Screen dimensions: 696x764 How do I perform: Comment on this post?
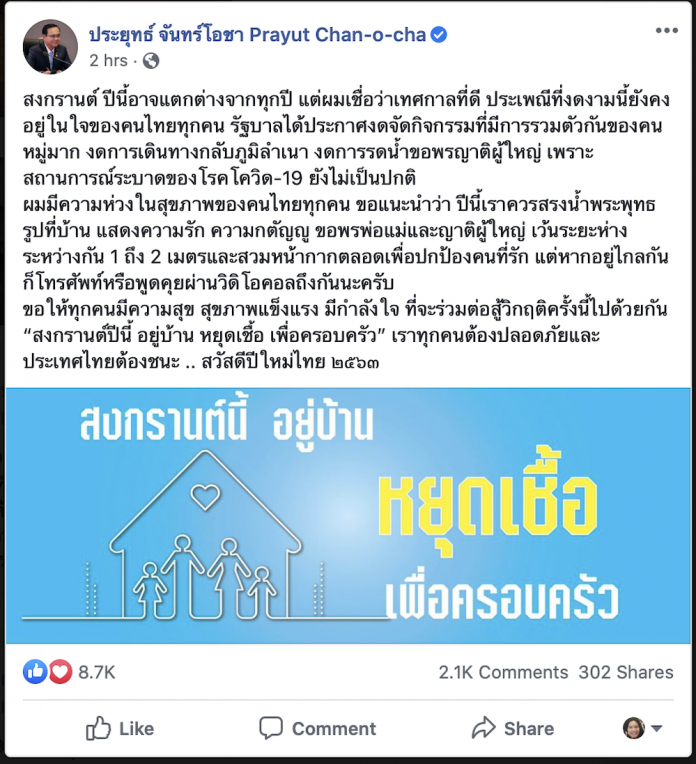pos(304,728)
